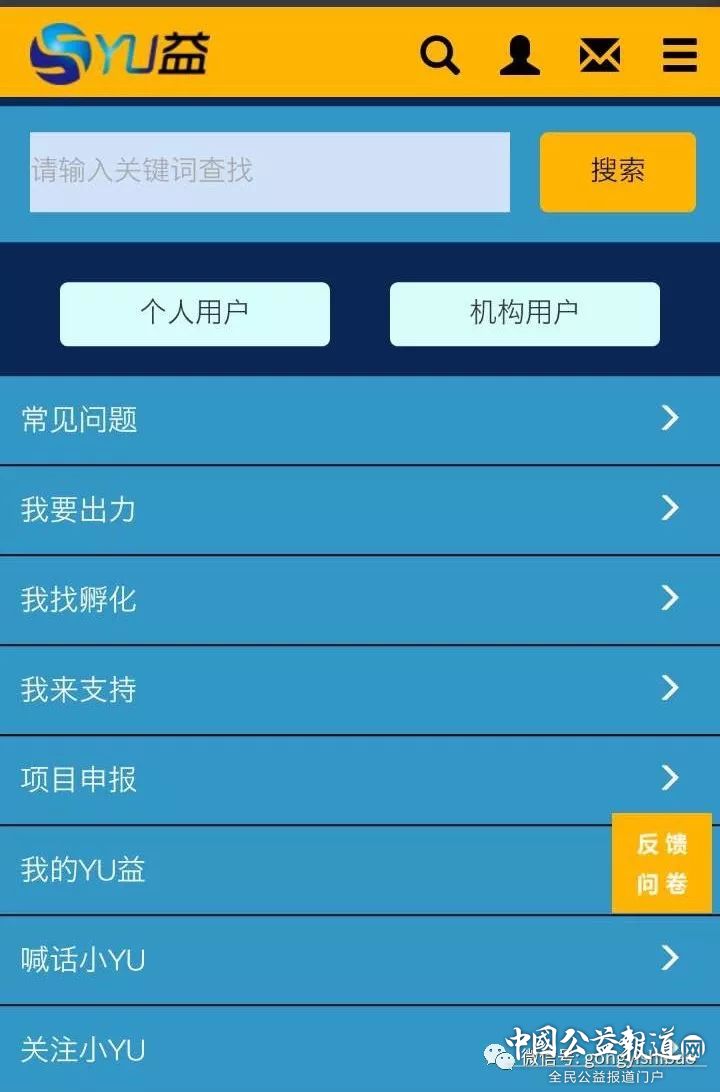Select 机构用户 option
The image size is (720, 1092).
[524, 314]
